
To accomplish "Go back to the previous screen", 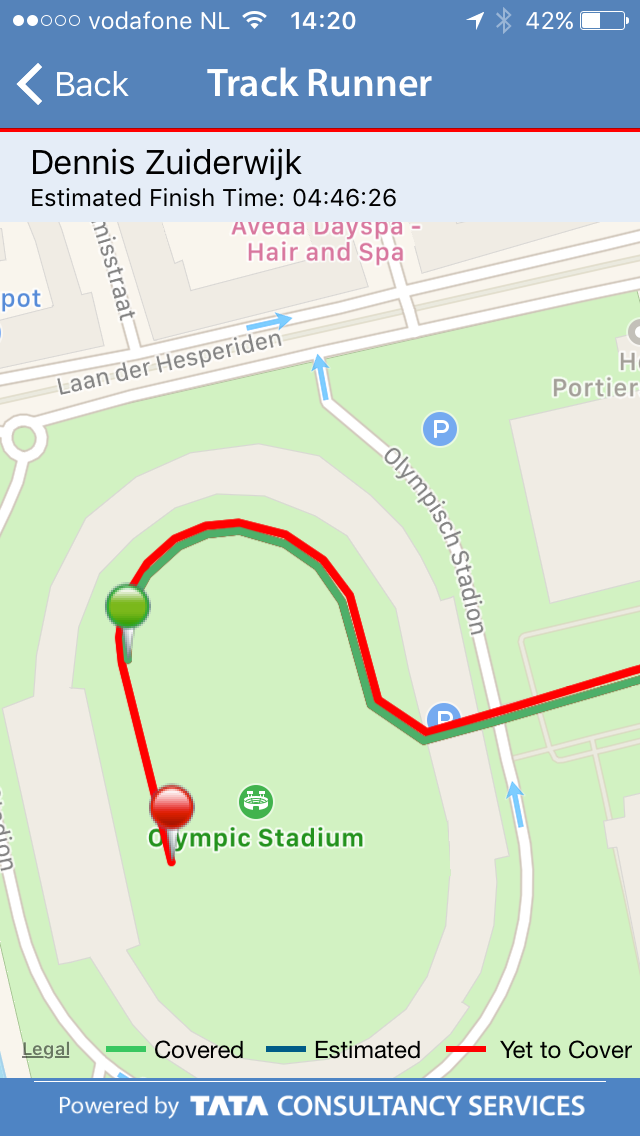I will (72, 84).
